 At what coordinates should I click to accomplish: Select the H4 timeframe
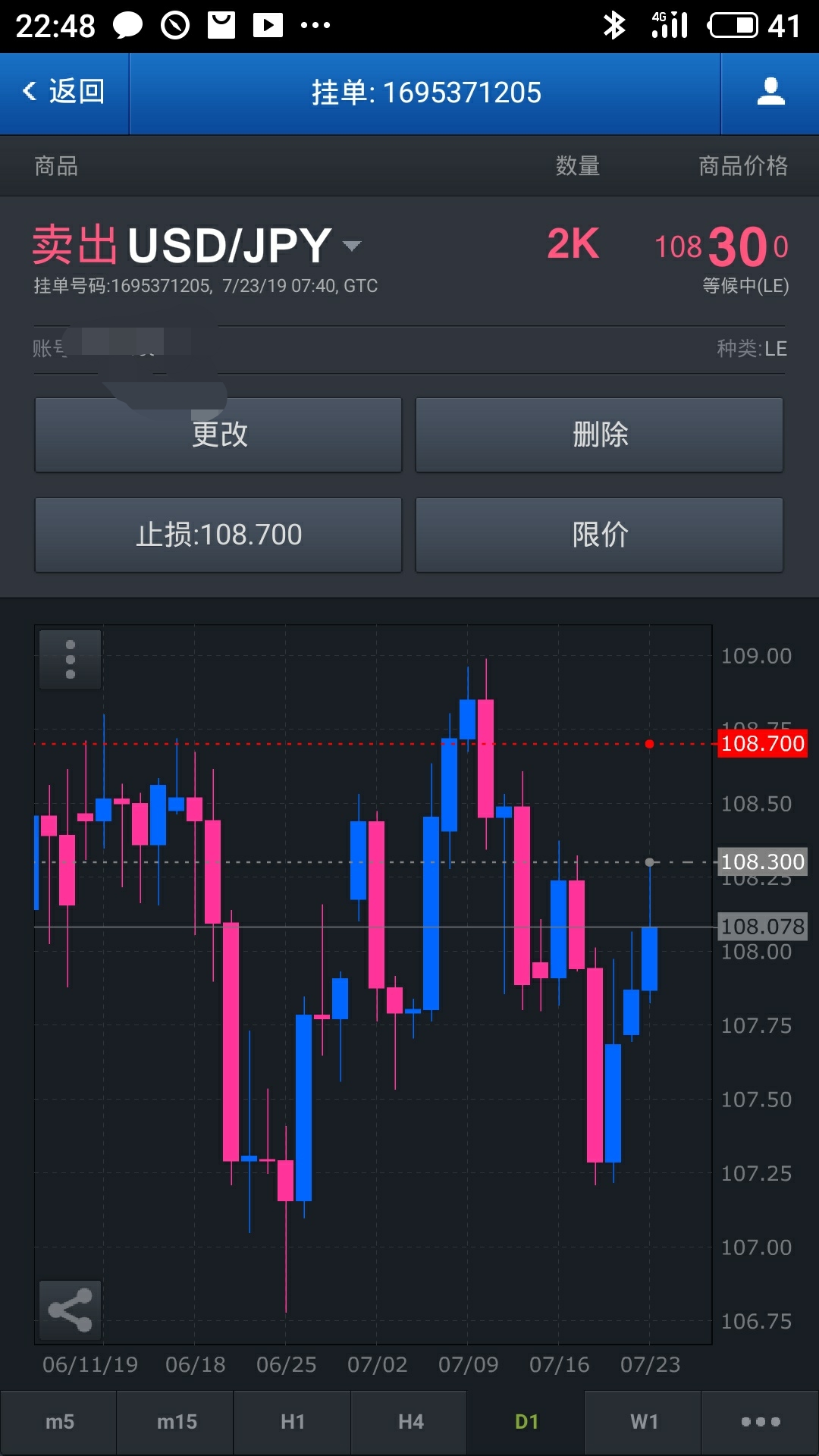click(409, 1422)
